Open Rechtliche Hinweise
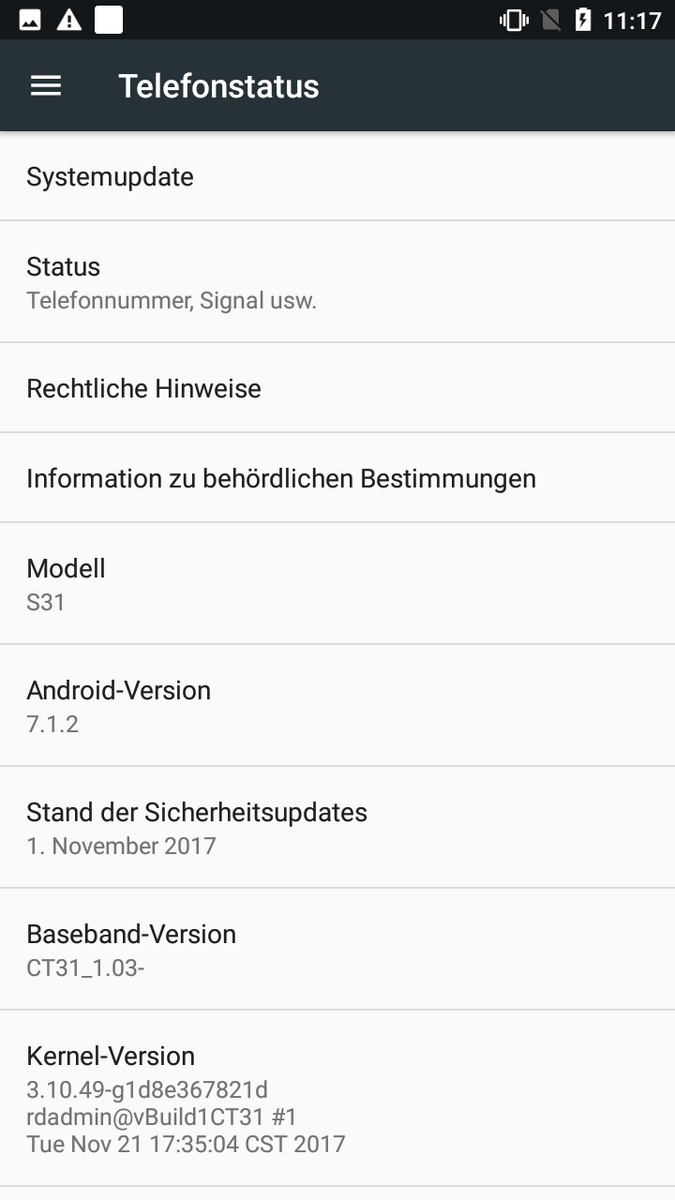Image resolution: width=675 pixels, height=1200 pixels. click(x=337, y=388)
